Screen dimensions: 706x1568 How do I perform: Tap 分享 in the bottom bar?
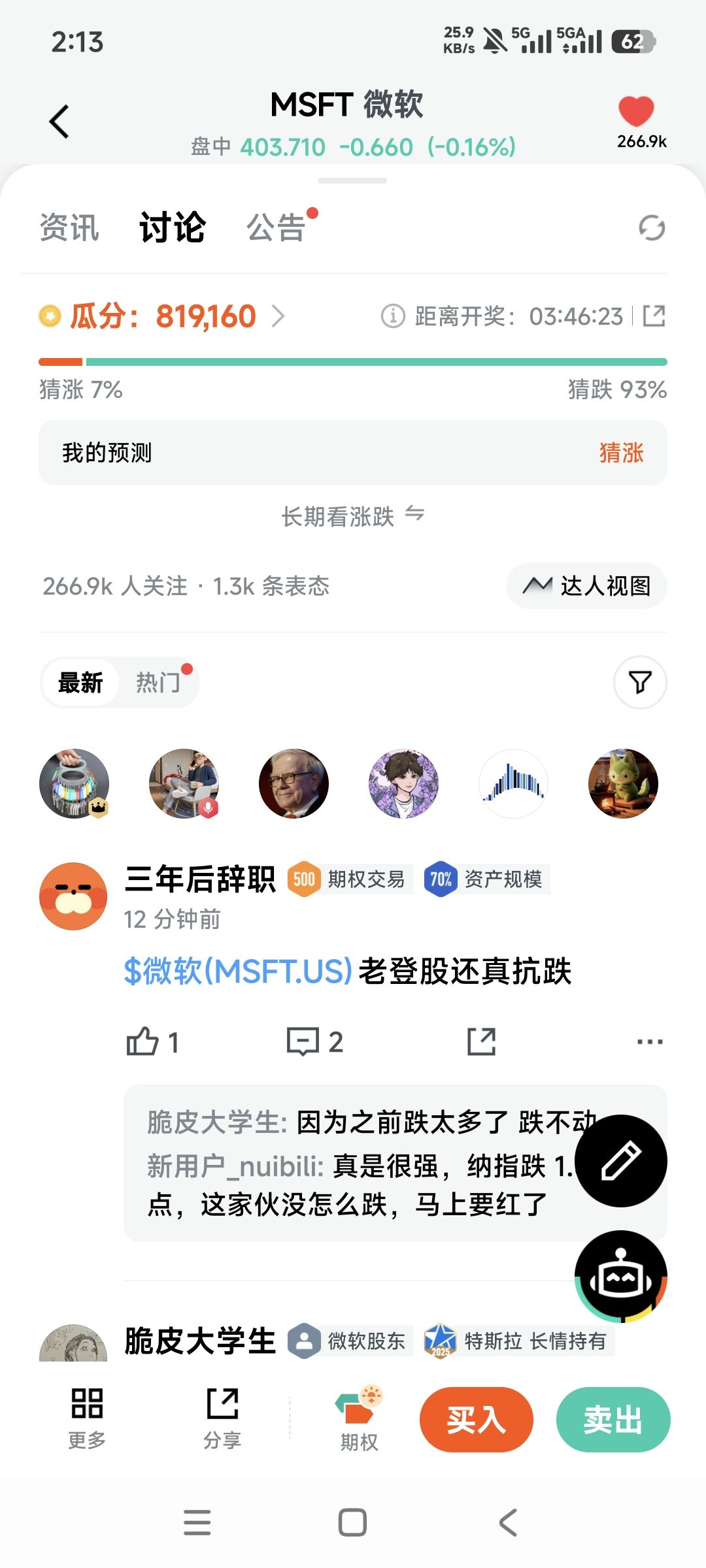[222, 1416]
